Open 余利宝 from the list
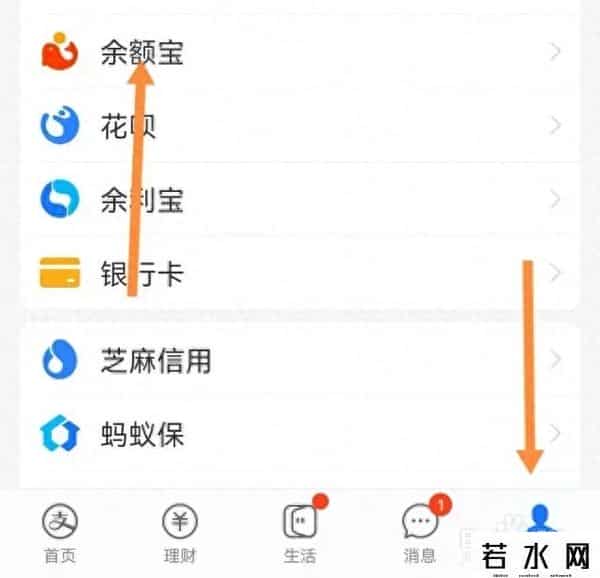 coord(300,200)
